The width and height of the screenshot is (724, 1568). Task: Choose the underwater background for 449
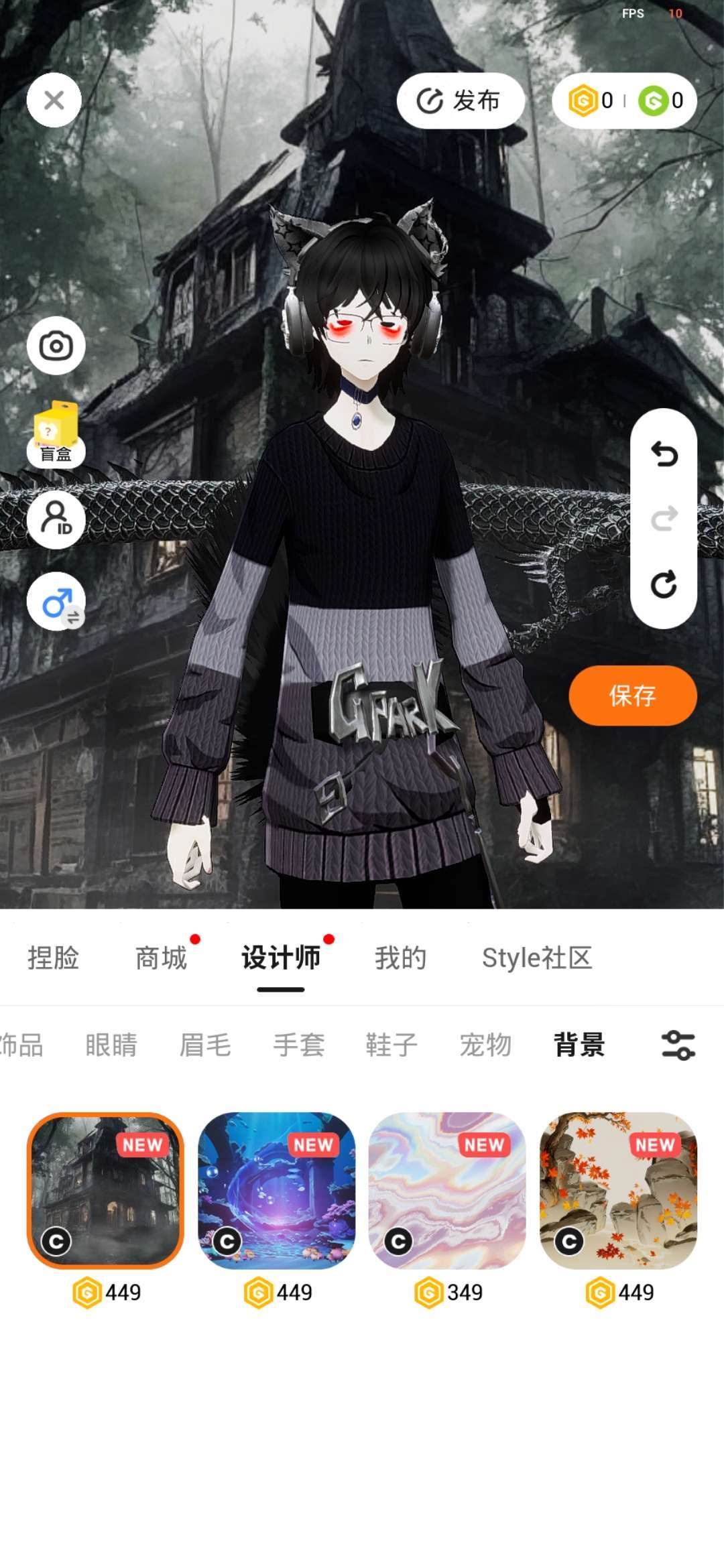[277, 1191]
